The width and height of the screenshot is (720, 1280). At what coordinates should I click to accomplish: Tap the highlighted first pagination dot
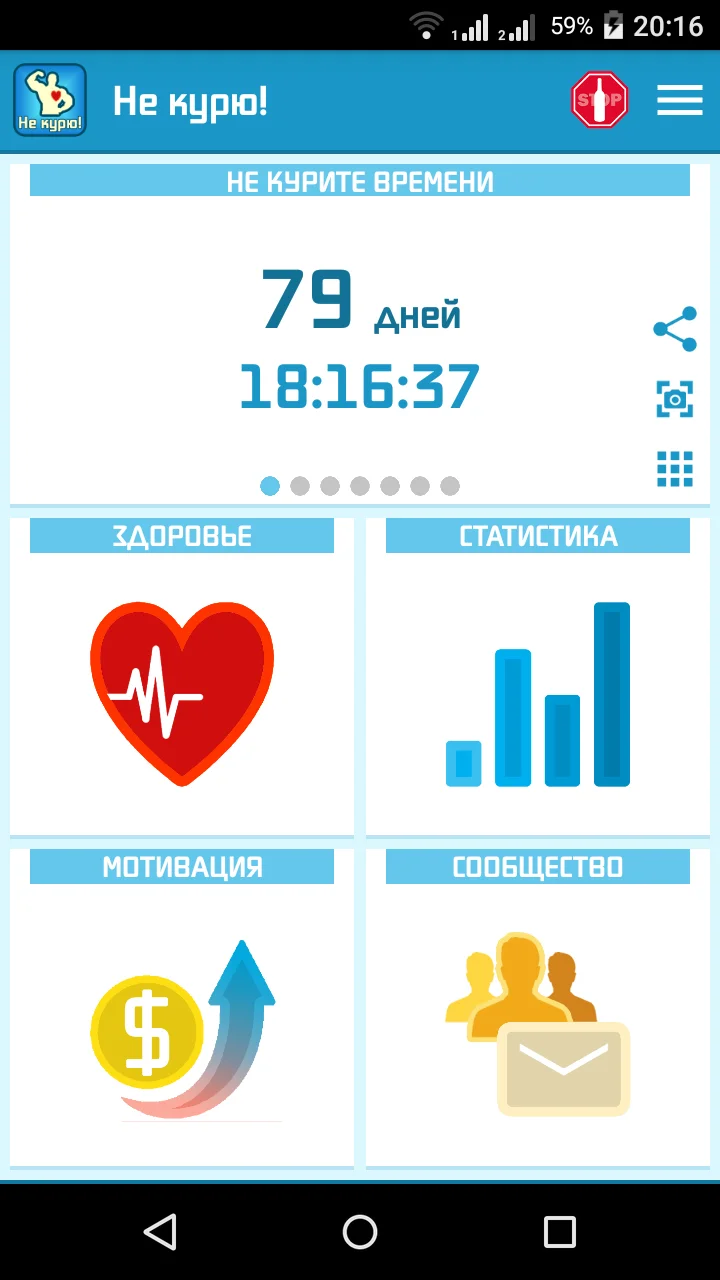[269, 486]
